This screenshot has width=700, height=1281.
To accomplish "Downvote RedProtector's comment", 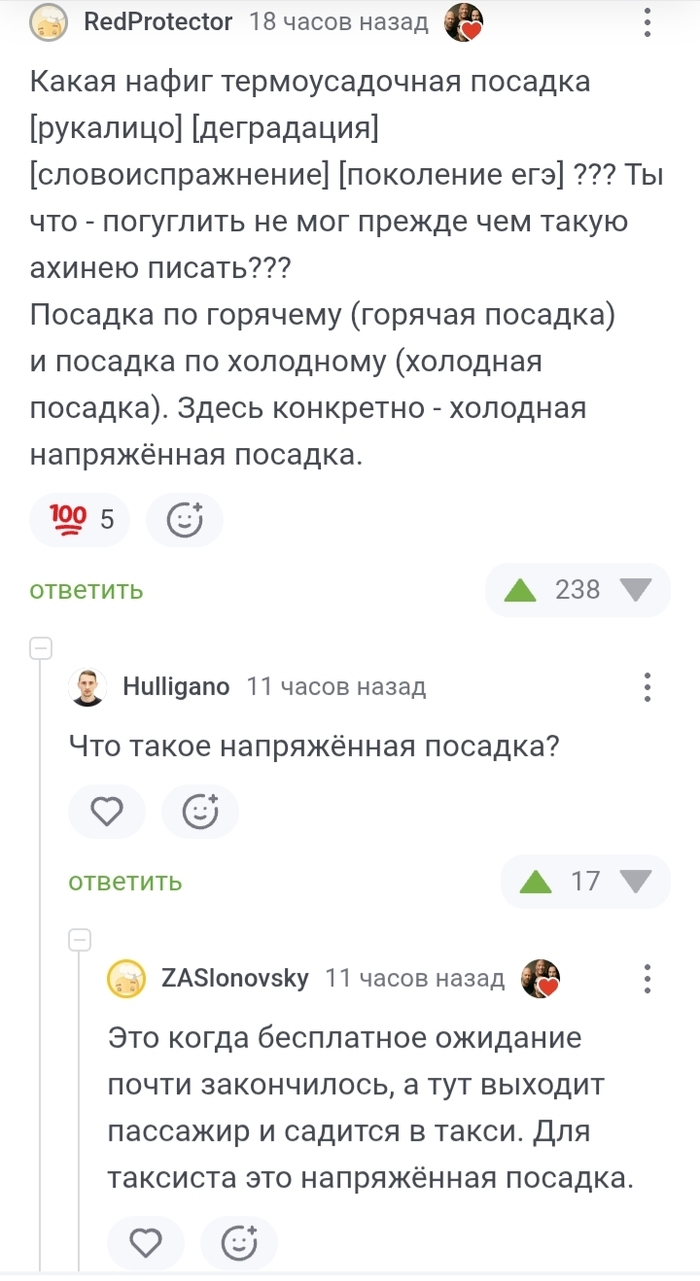I will tap(635, 590).
